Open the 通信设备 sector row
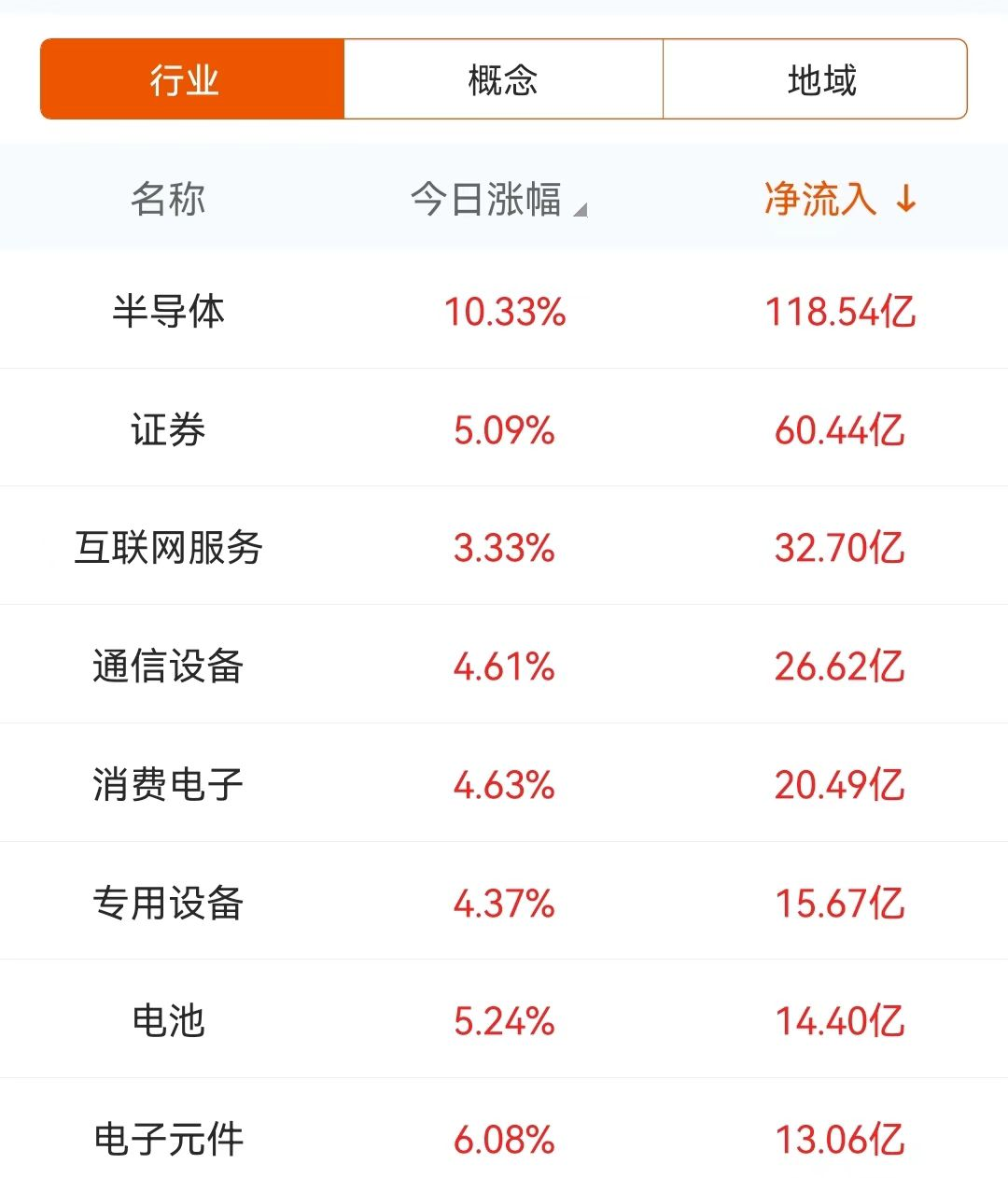The image size is (1008, 1178). click(169, 666)
